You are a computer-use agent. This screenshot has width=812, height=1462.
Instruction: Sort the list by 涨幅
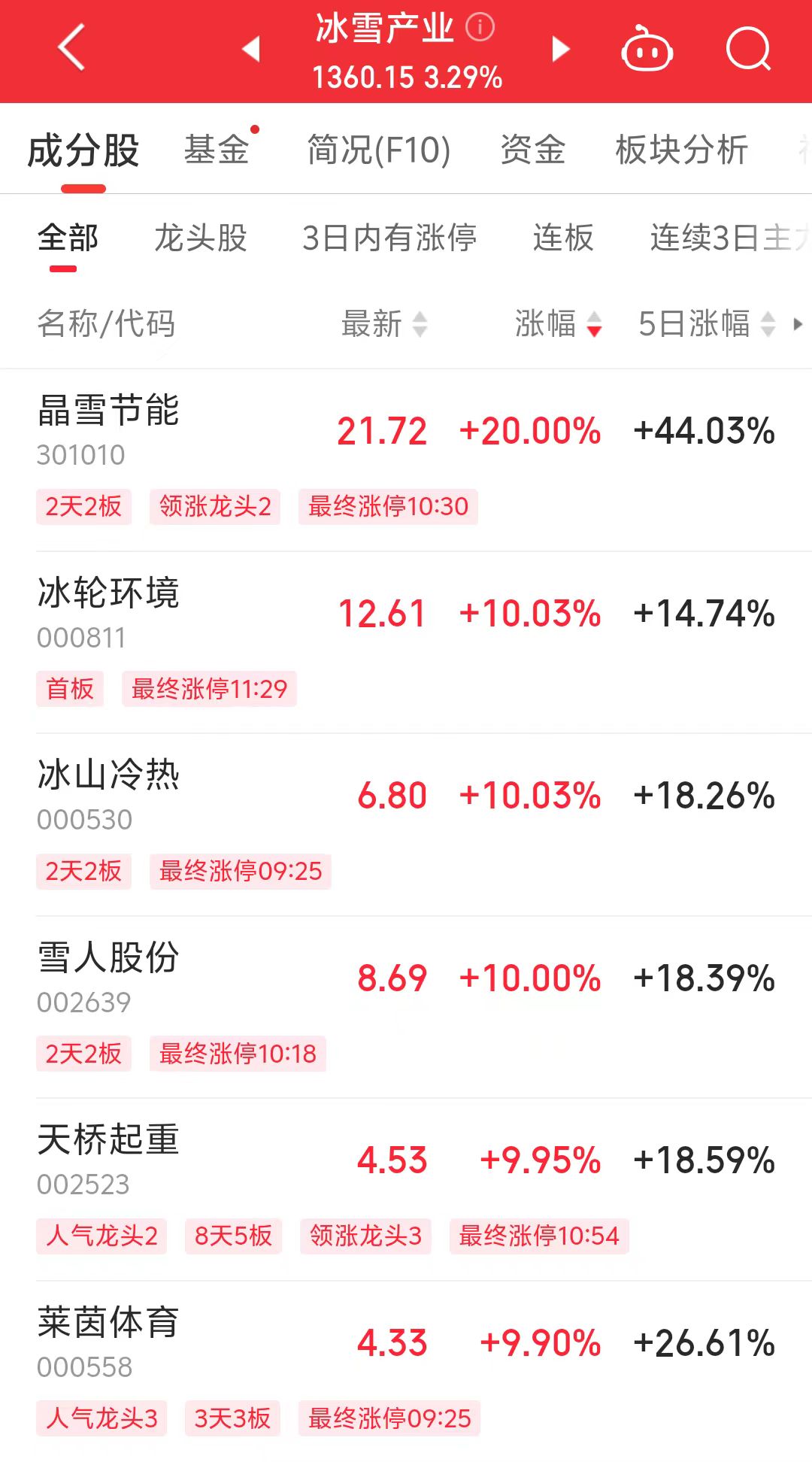click(x=558, y=324)
